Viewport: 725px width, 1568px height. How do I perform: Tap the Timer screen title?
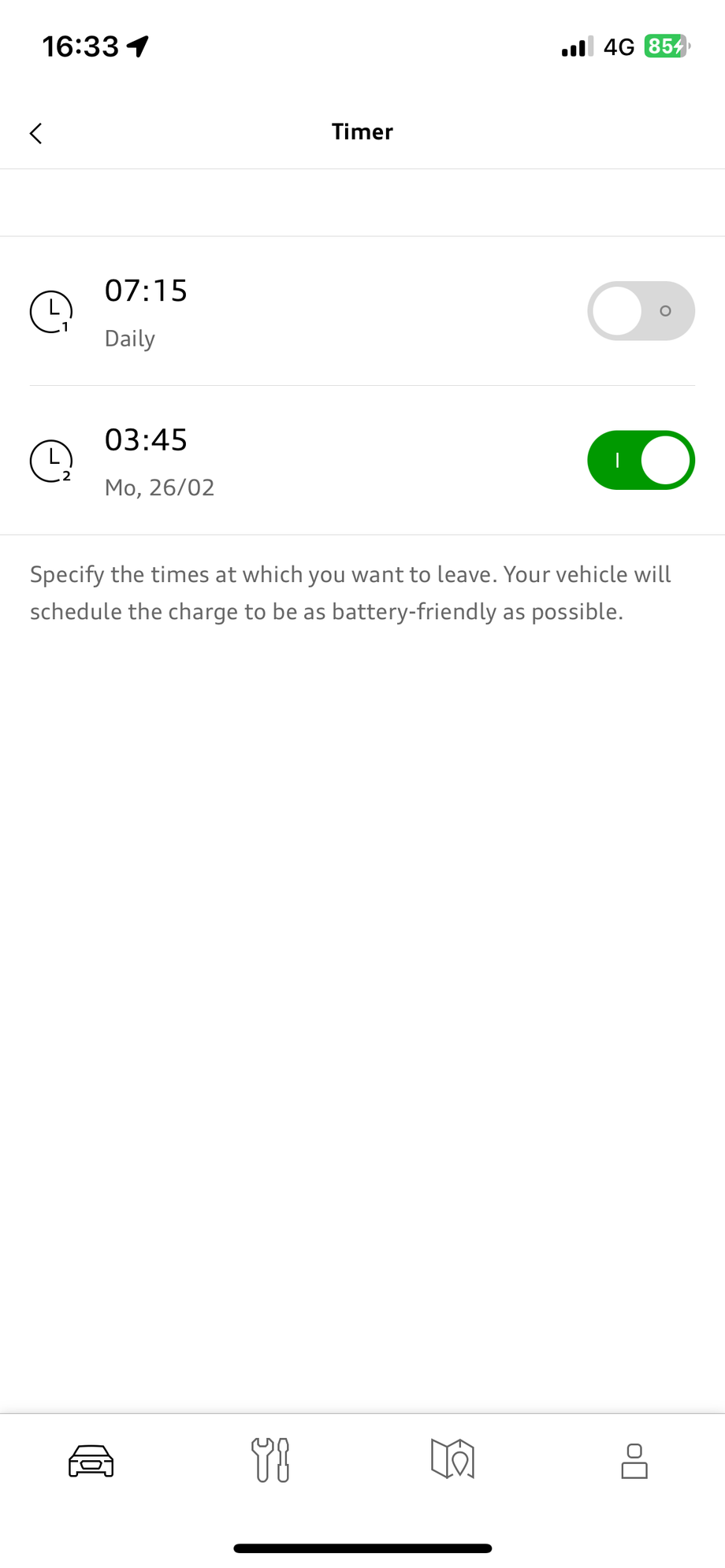tap(362, 132)
